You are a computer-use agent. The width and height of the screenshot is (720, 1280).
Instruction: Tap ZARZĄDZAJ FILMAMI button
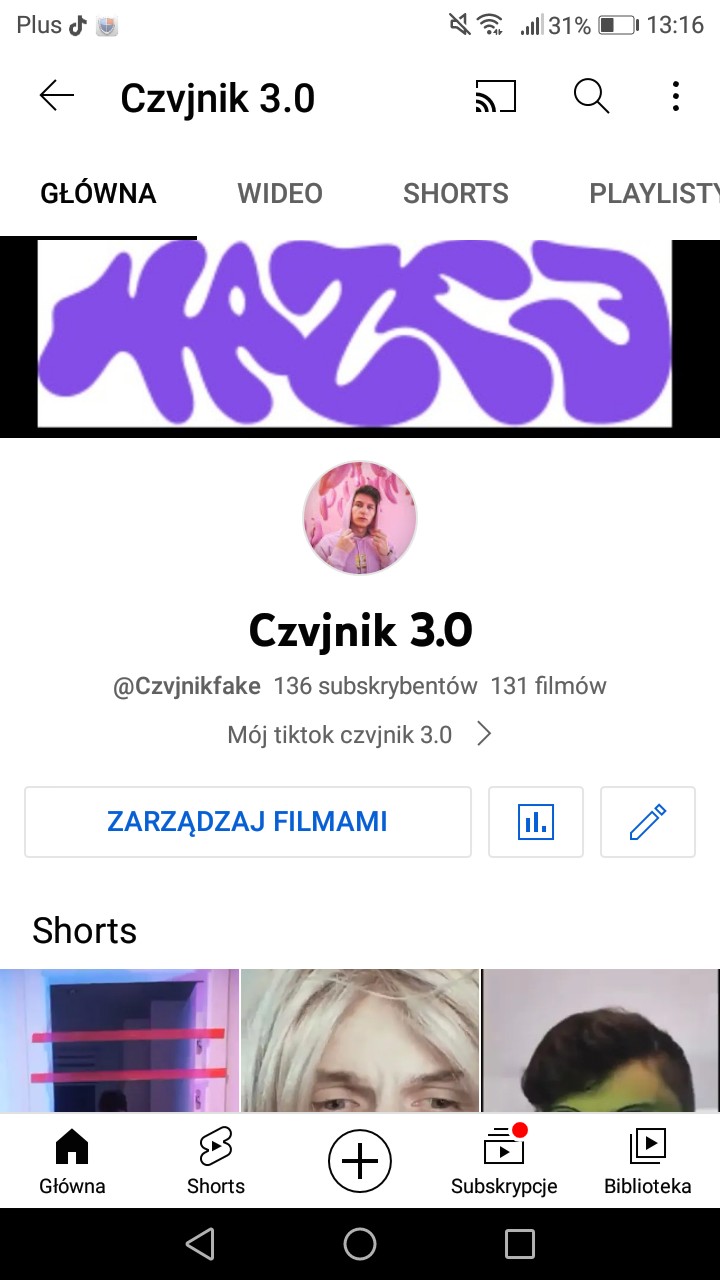(x=247, y=822)
